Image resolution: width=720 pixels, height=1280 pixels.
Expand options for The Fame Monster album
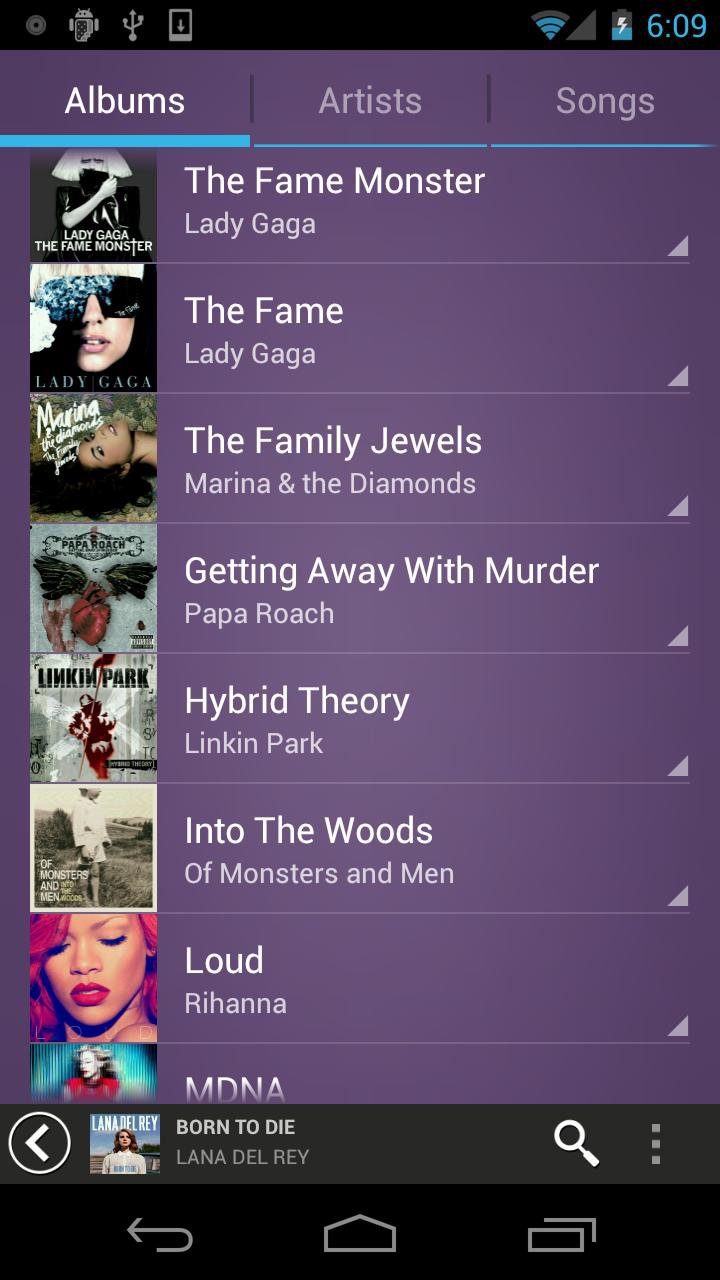pos(678,244)
